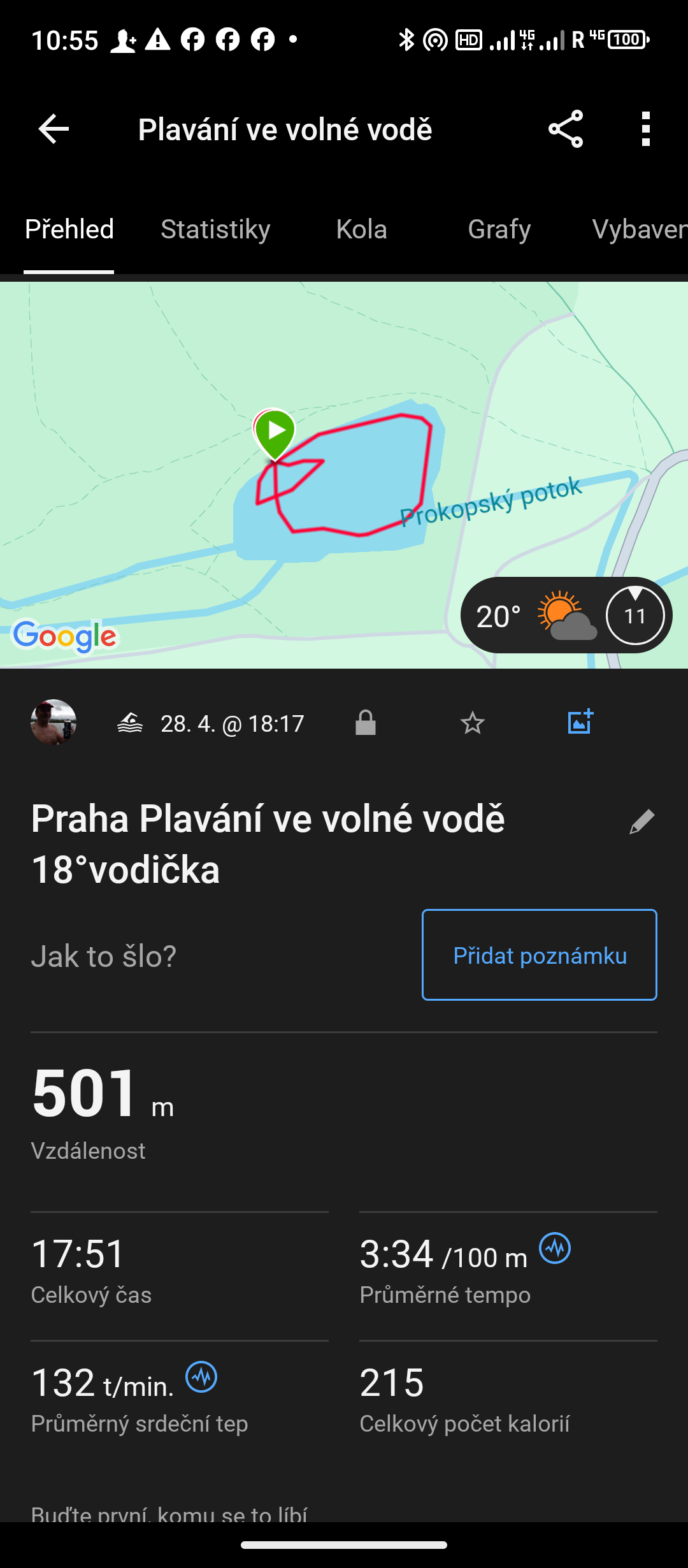
Task: Mark activity as favorite with star
Action: (472, 723)
